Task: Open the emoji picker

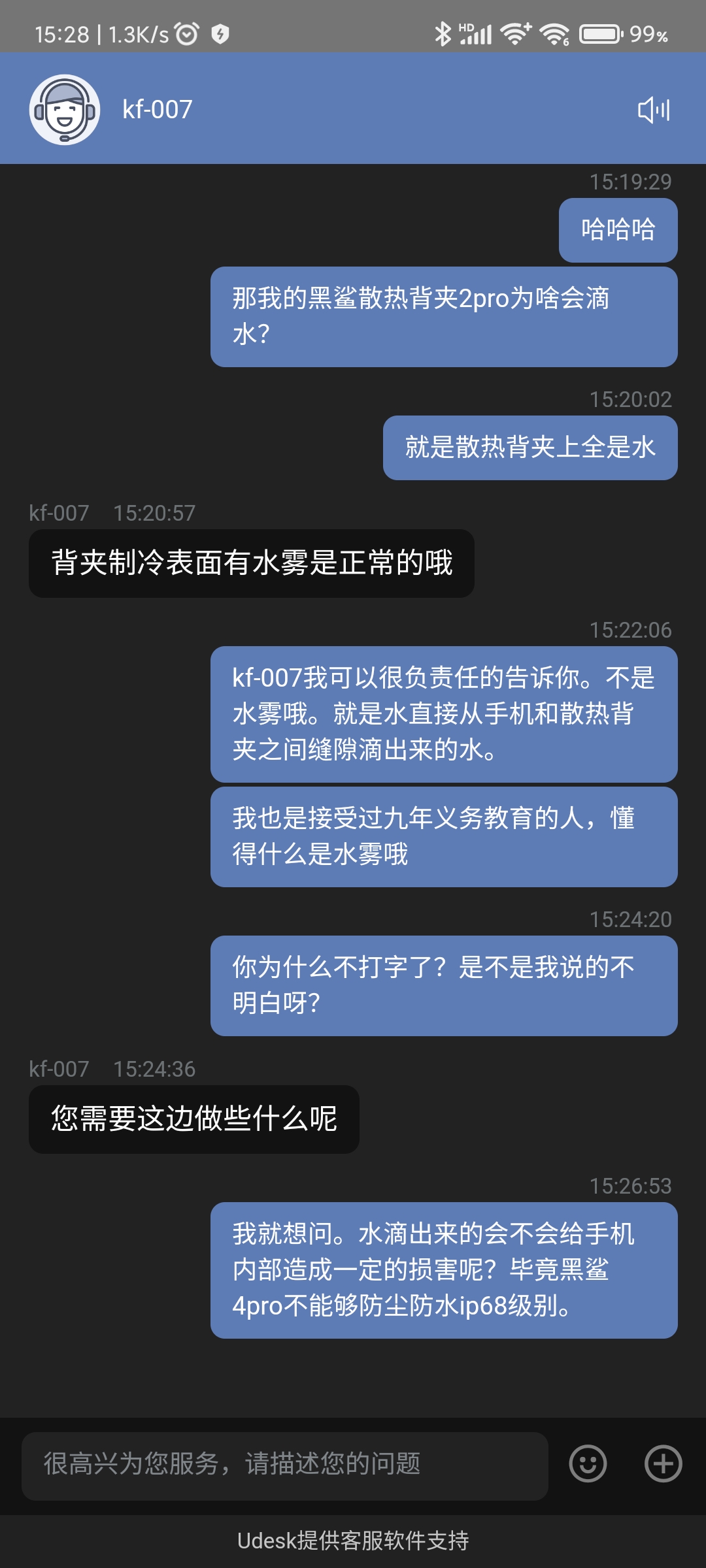Action: click(x=588, y=1463)
